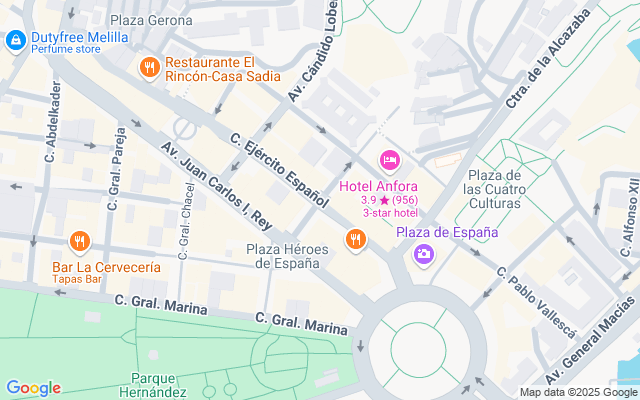
Task: Select the Plaza de España attraction pin
Action: point(424,254)
